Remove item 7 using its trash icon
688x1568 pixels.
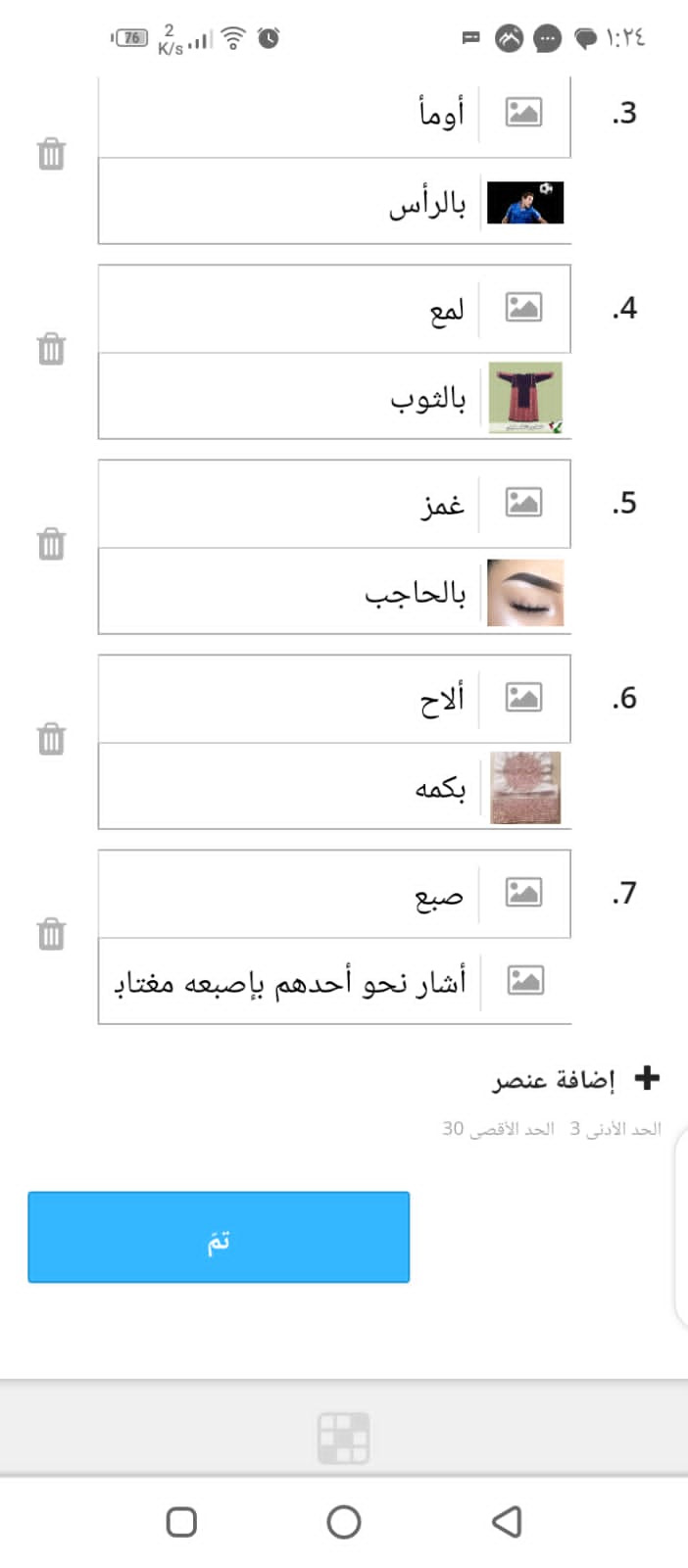(51, 933)
